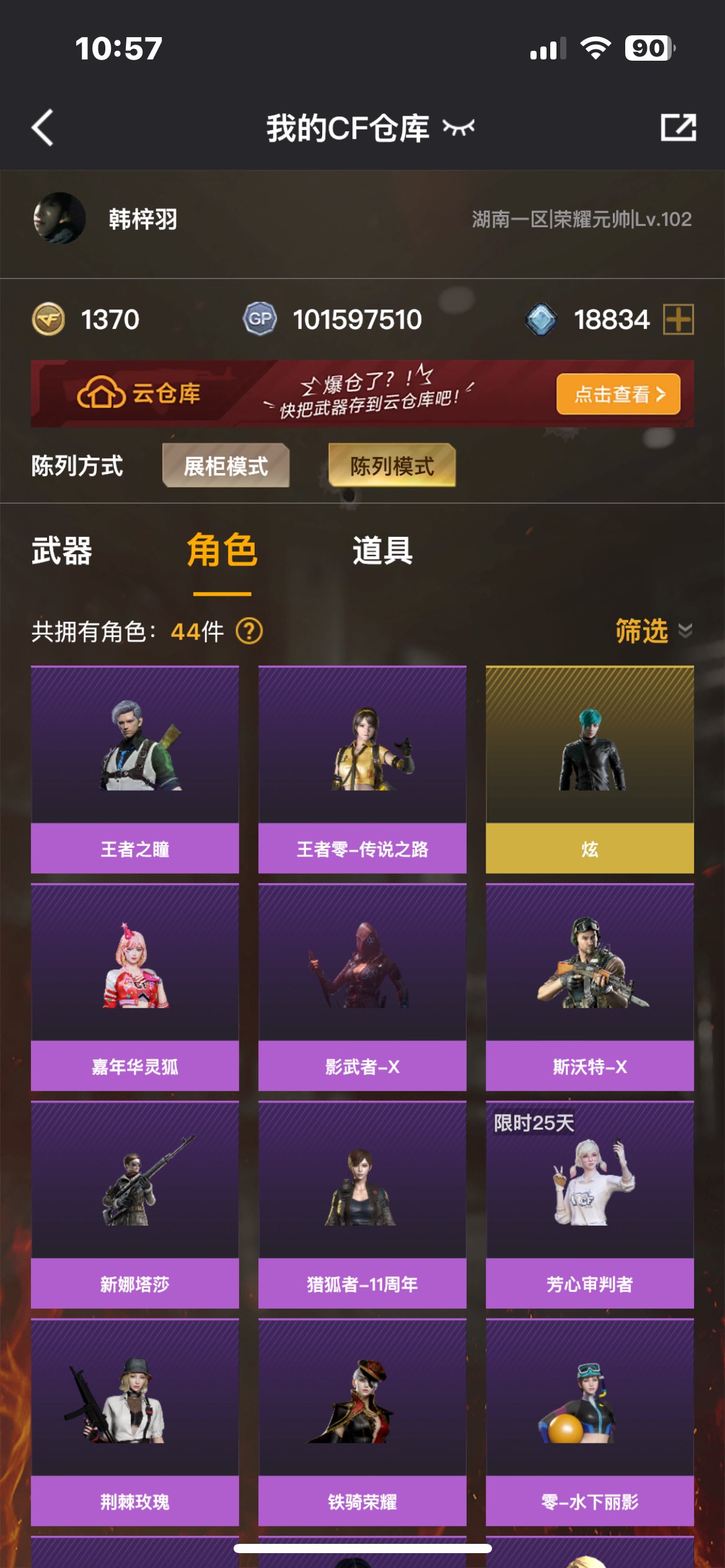
Task: Switch to the 武器 tab
Action: [62, 551]
